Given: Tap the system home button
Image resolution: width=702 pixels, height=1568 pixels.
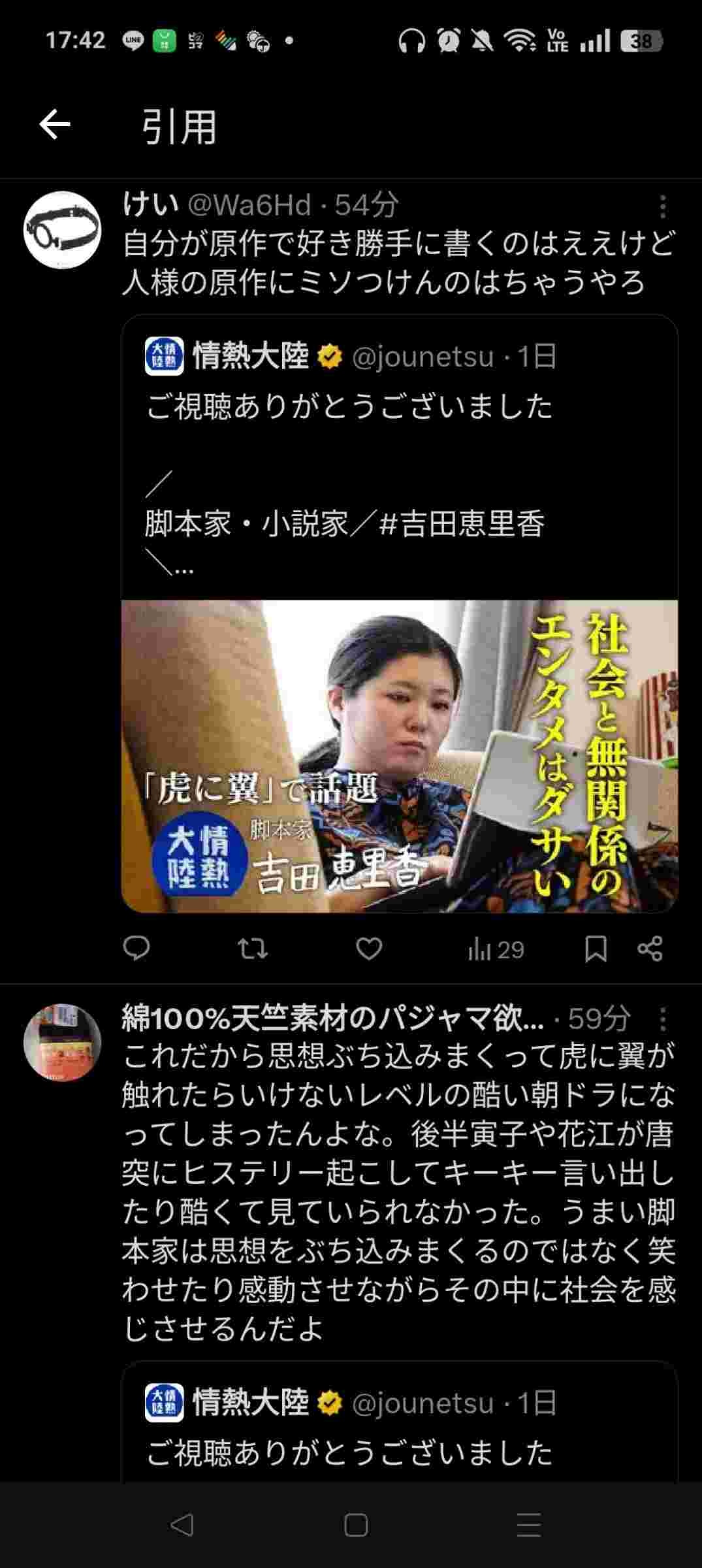Looking at the screenshot, I should 355,1525.
